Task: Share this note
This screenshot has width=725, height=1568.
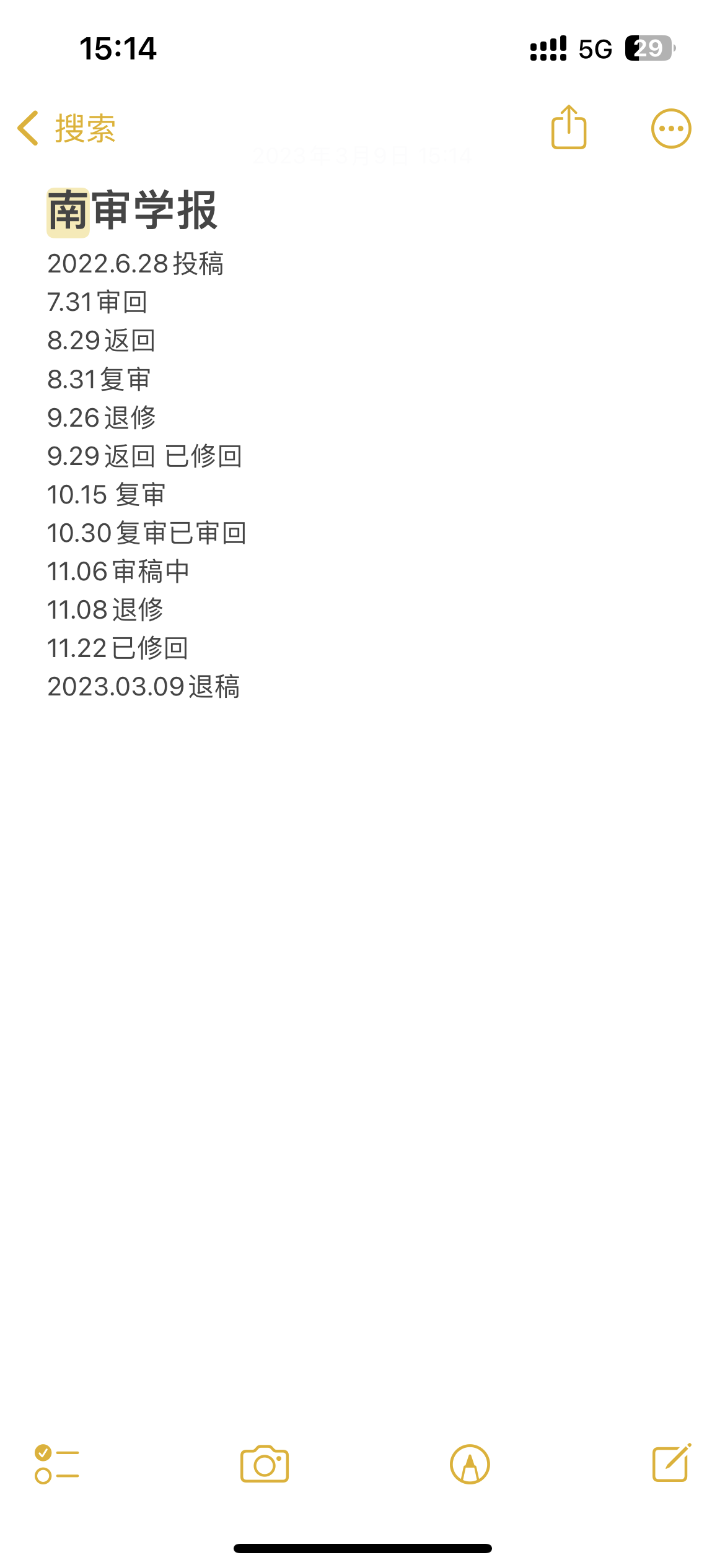Action: [568, 127]
